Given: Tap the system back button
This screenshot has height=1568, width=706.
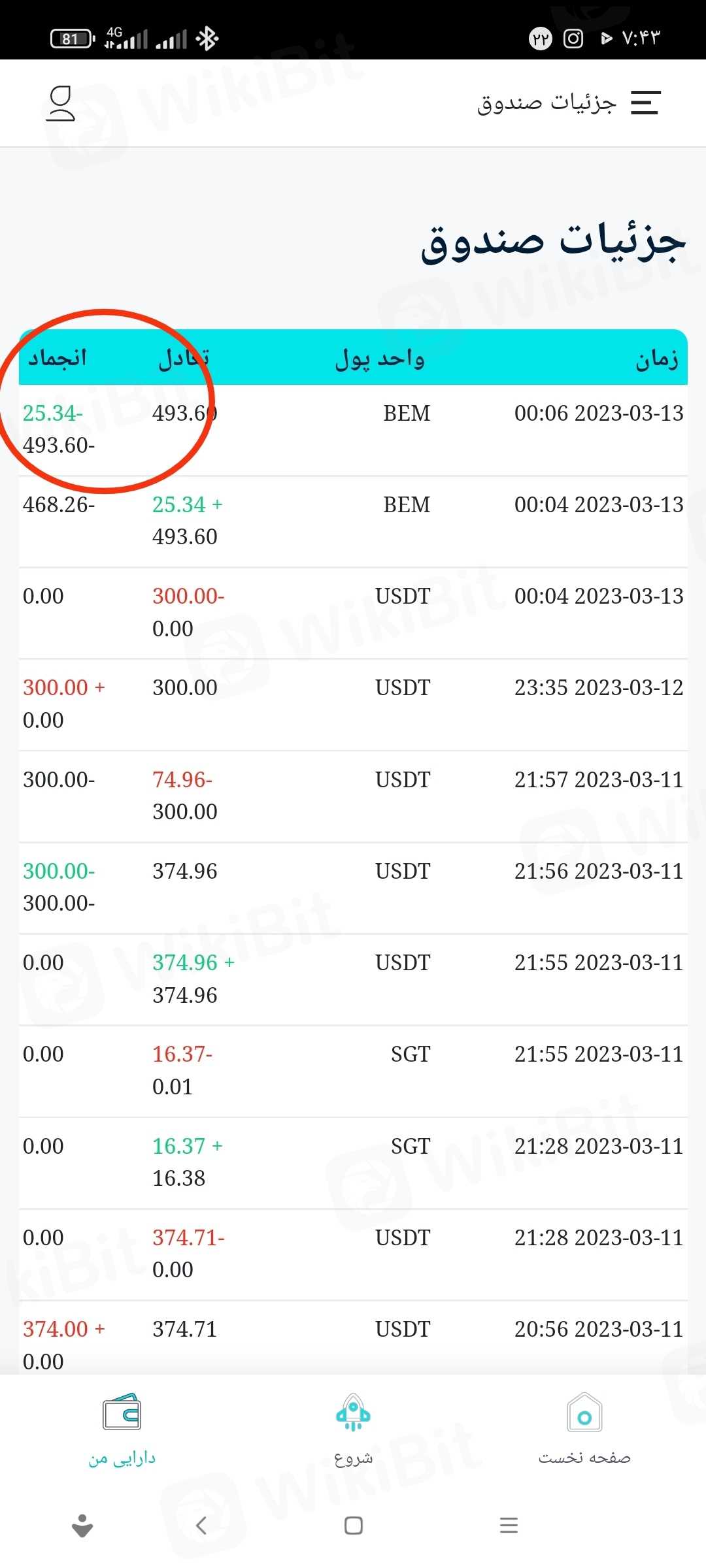Looking at the screenshot, I should pyautogui.click(x=201, y=1526).
